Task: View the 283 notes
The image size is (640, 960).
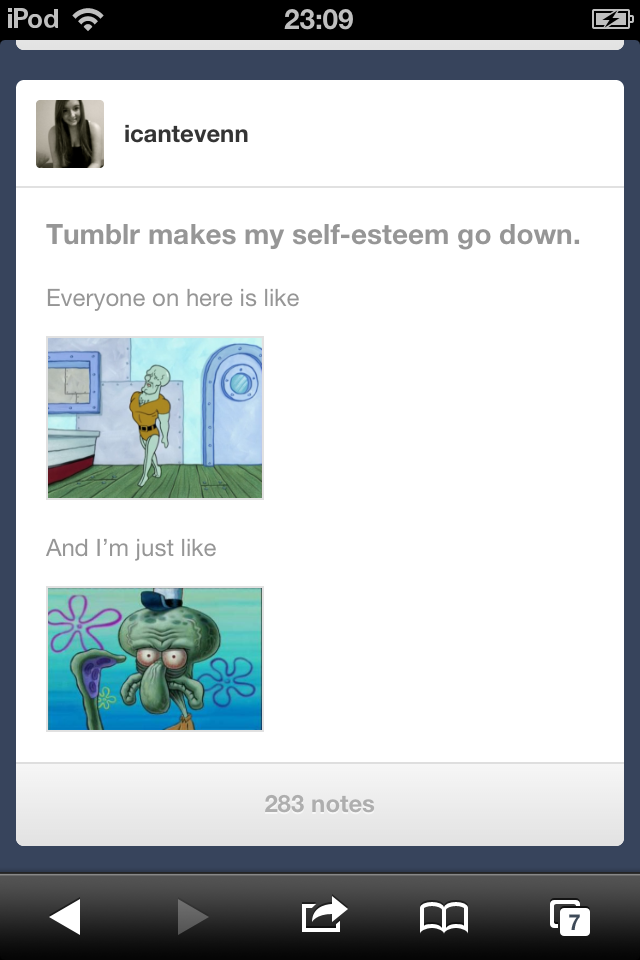Action: click(x=319, y=804)
